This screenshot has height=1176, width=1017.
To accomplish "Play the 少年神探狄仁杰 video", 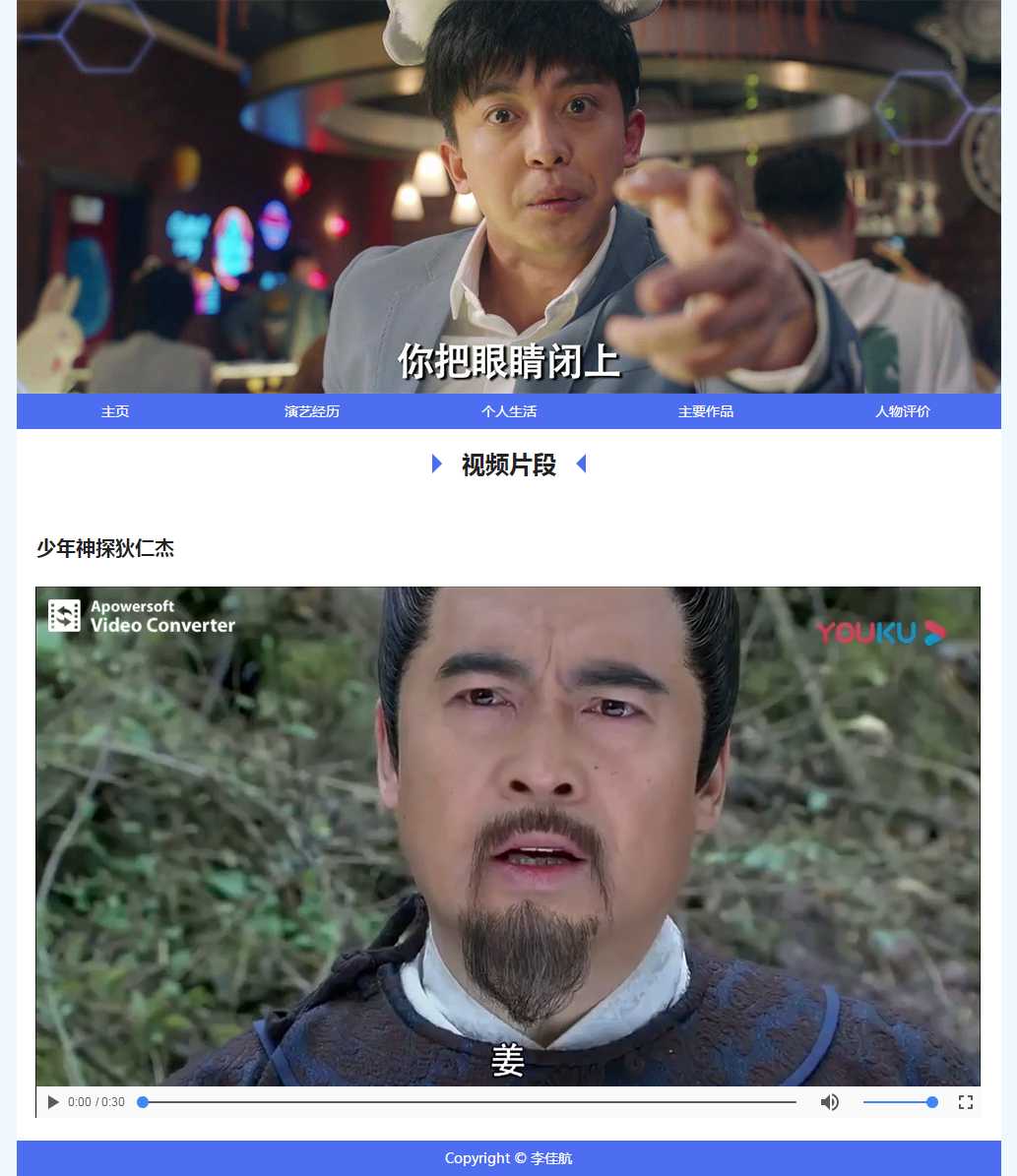I will (x=53, y=1102).
